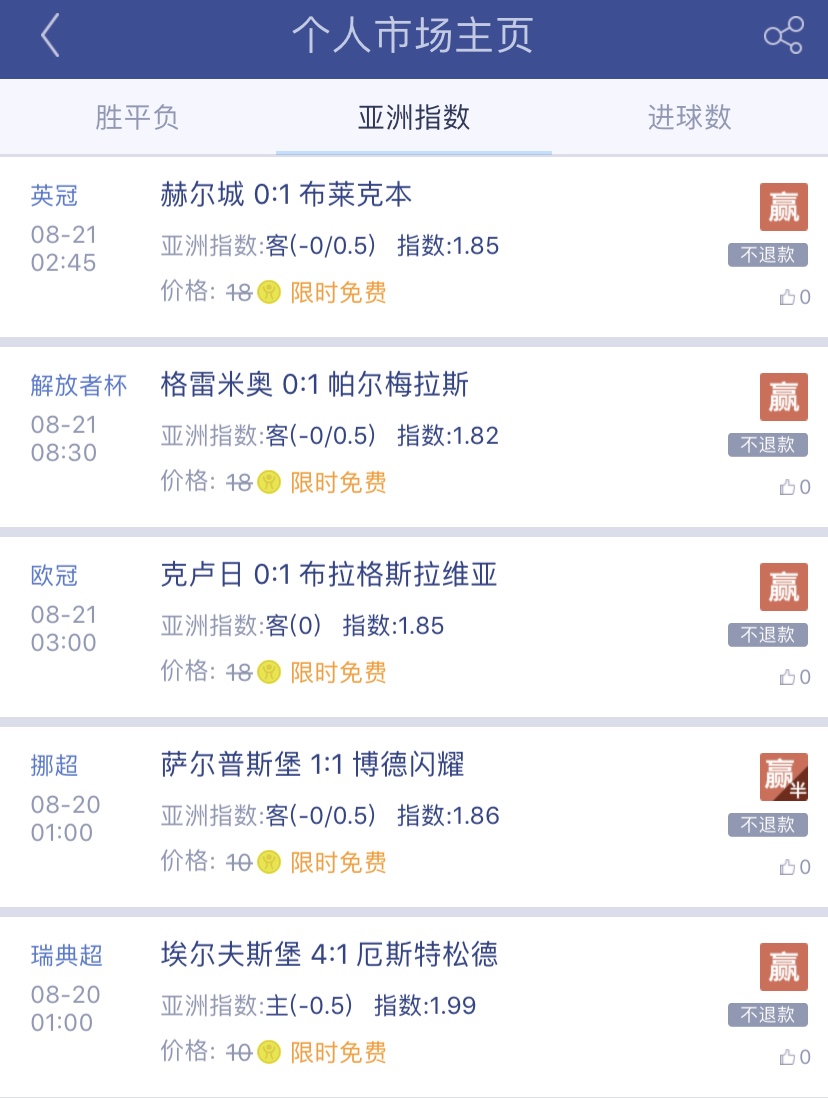Go back using the header arrow
This screenshot has width=828, height=1098.
click(x=50, y=37)
